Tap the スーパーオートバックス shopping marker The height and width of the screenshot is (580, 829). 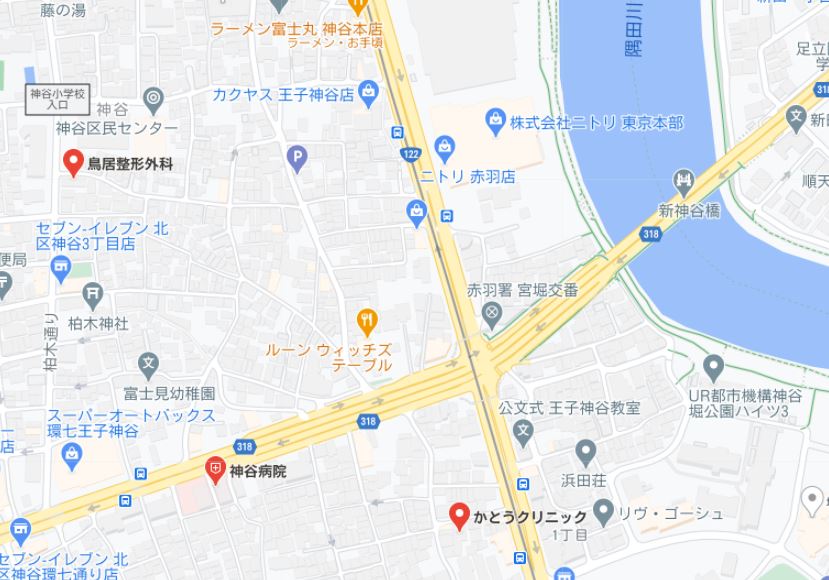(x=70, y=456)
